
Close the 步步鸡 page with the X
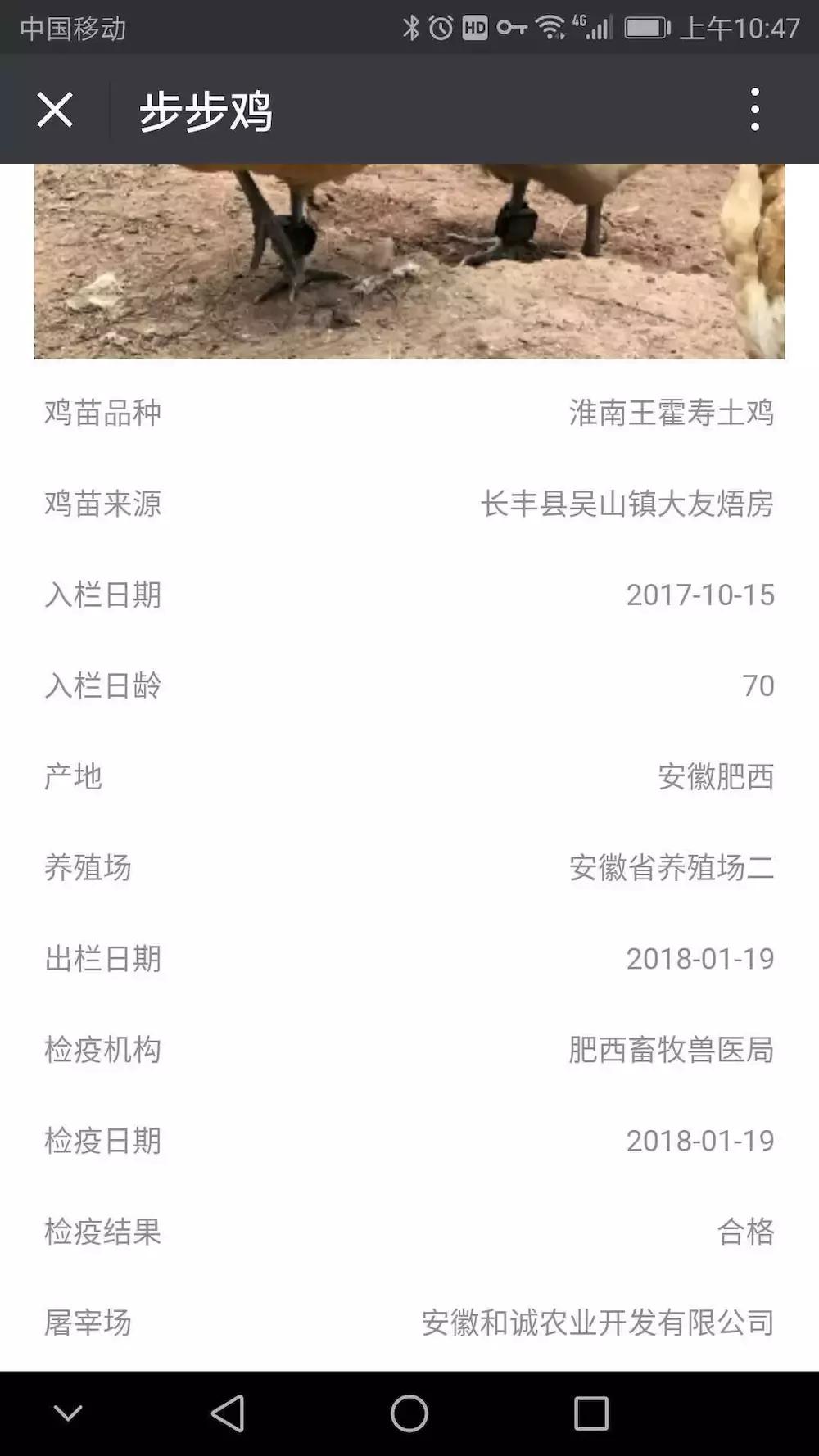click(54, 111)
